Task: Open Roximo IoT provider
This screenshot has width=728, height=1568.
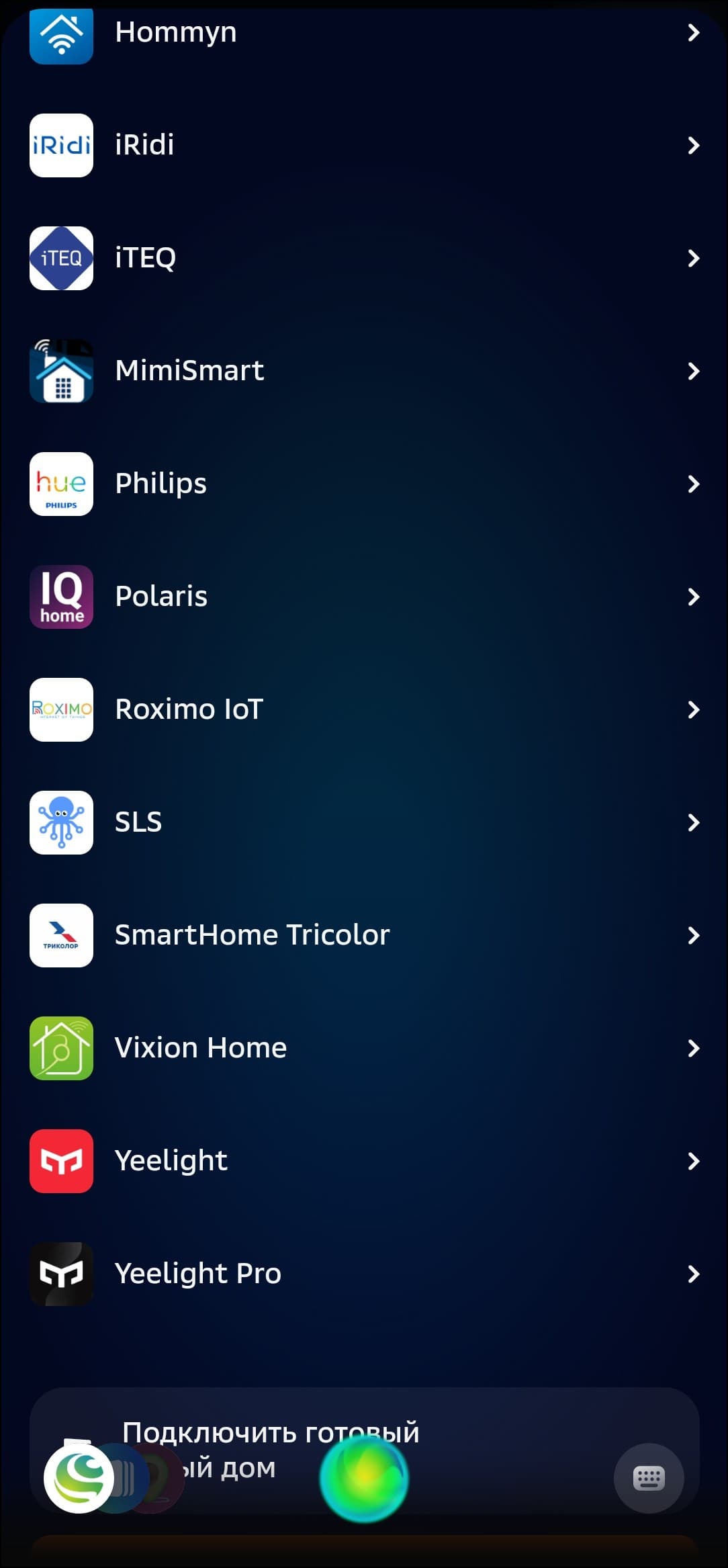Action: point(363,709)
